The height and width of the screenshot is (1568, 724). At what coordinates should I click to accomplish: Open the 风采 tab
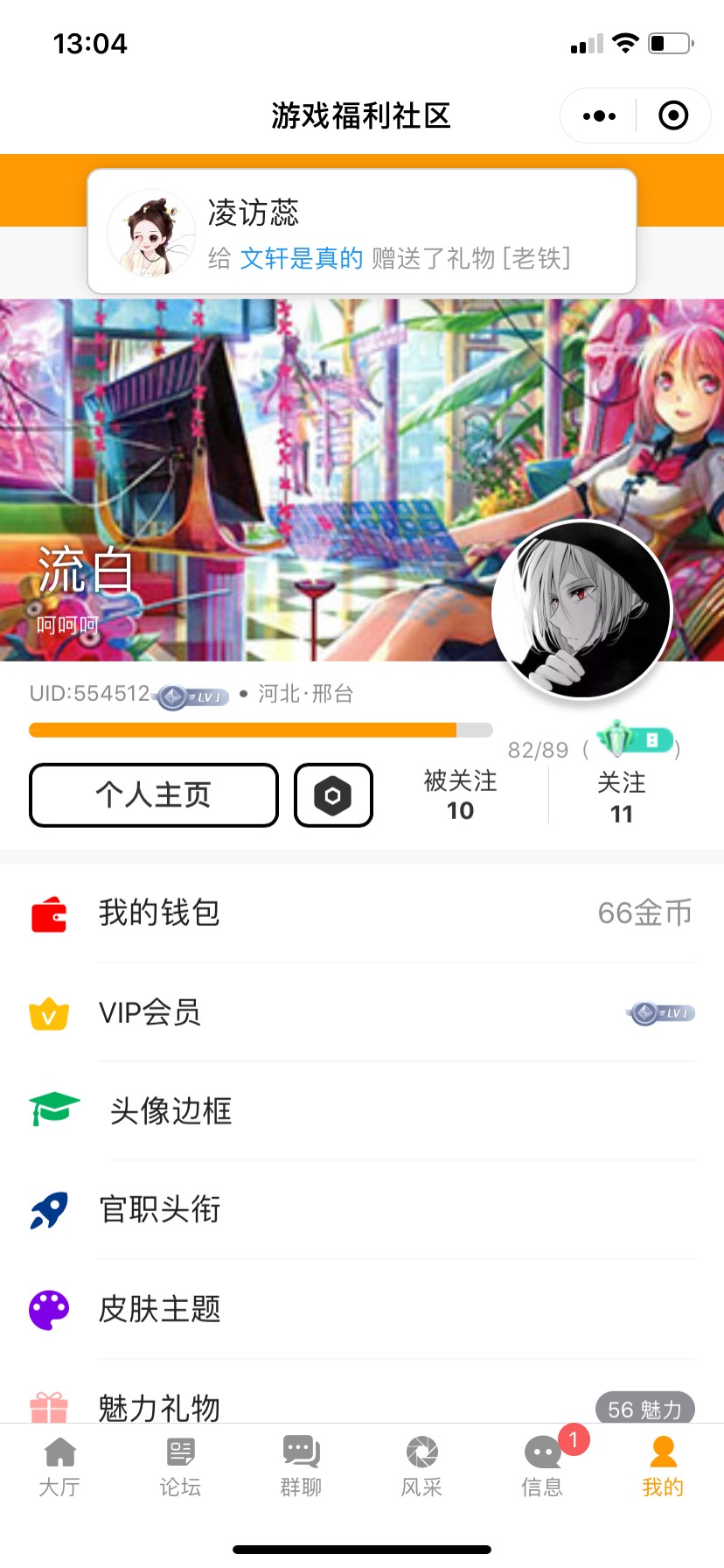(421, 1465)
